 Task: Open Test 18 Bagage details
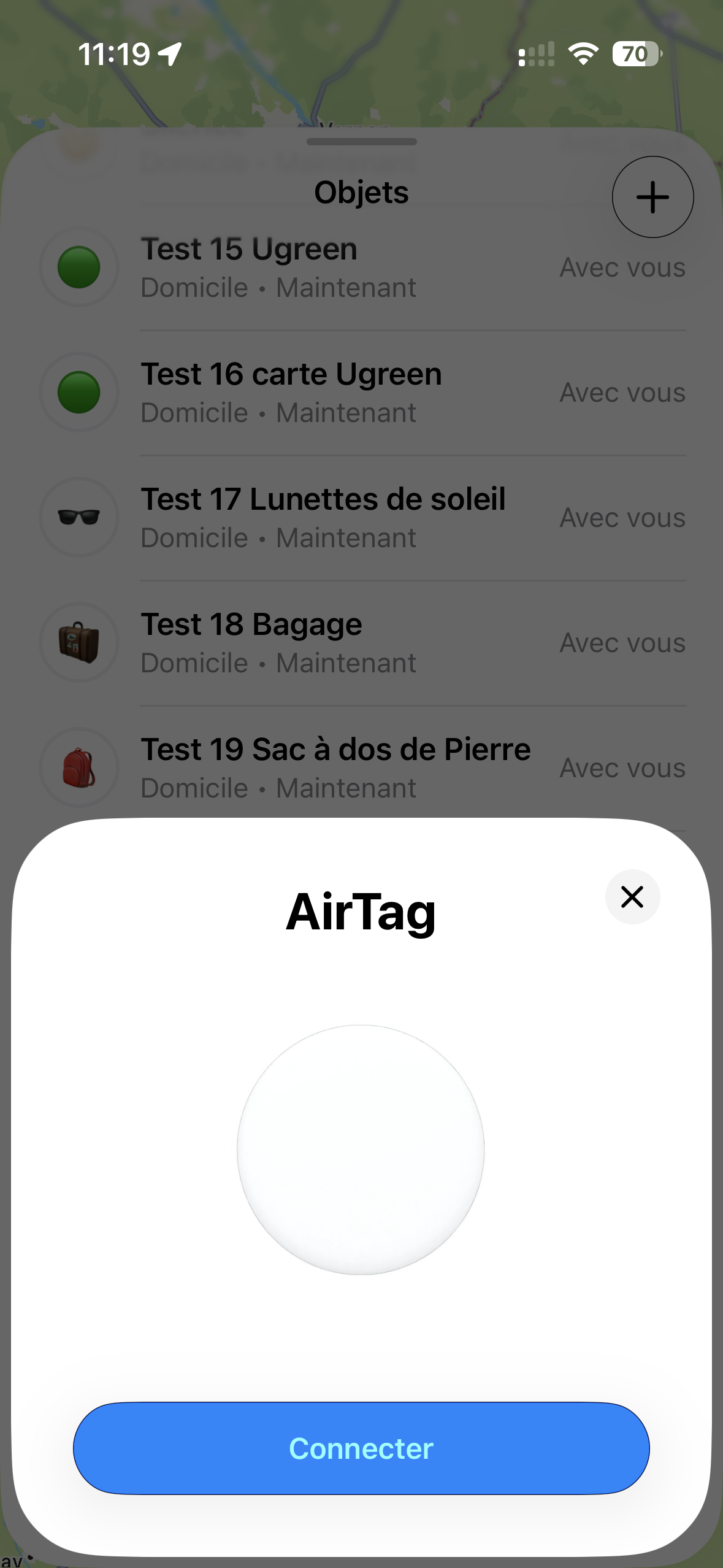(362, 643)
